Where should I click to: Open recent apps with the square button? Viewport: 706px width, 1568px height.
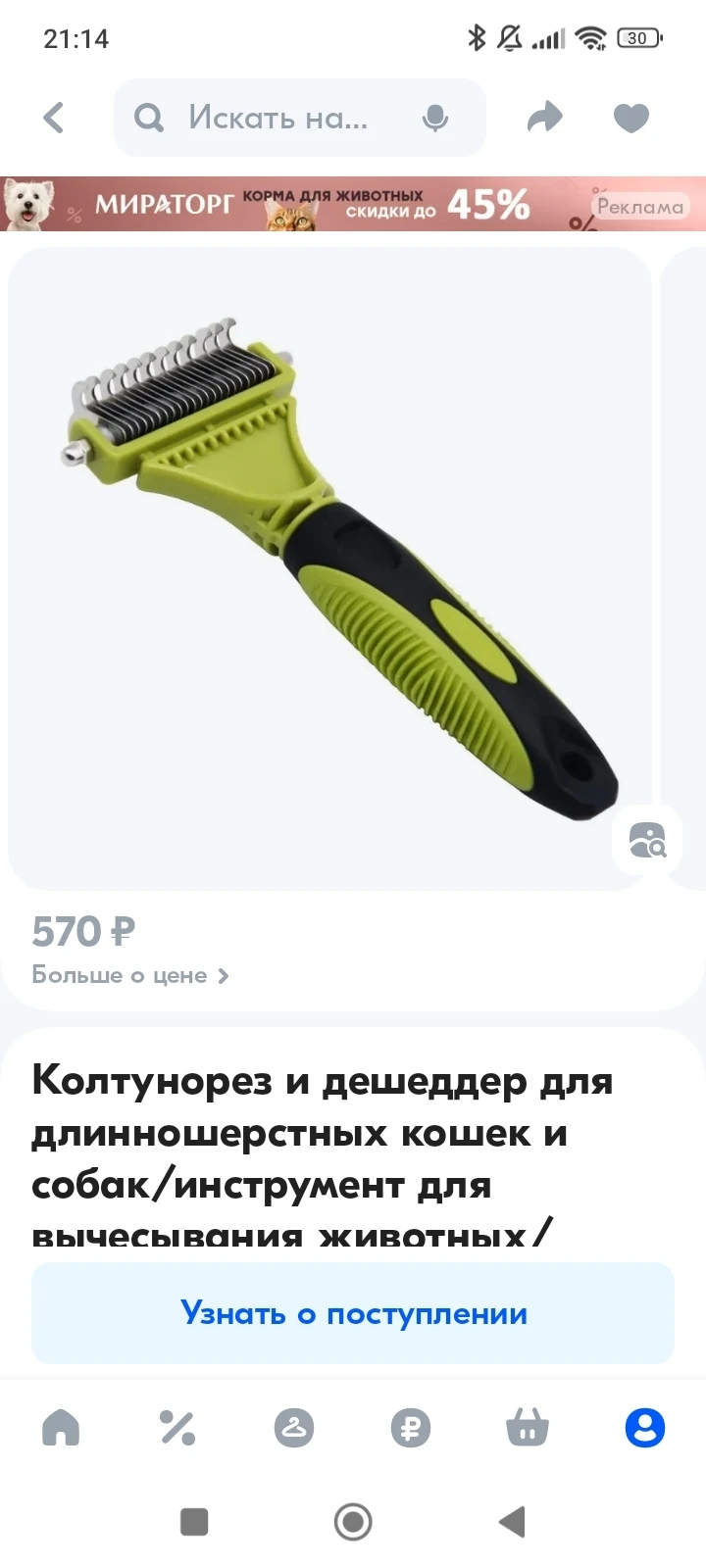point(194,1522)
